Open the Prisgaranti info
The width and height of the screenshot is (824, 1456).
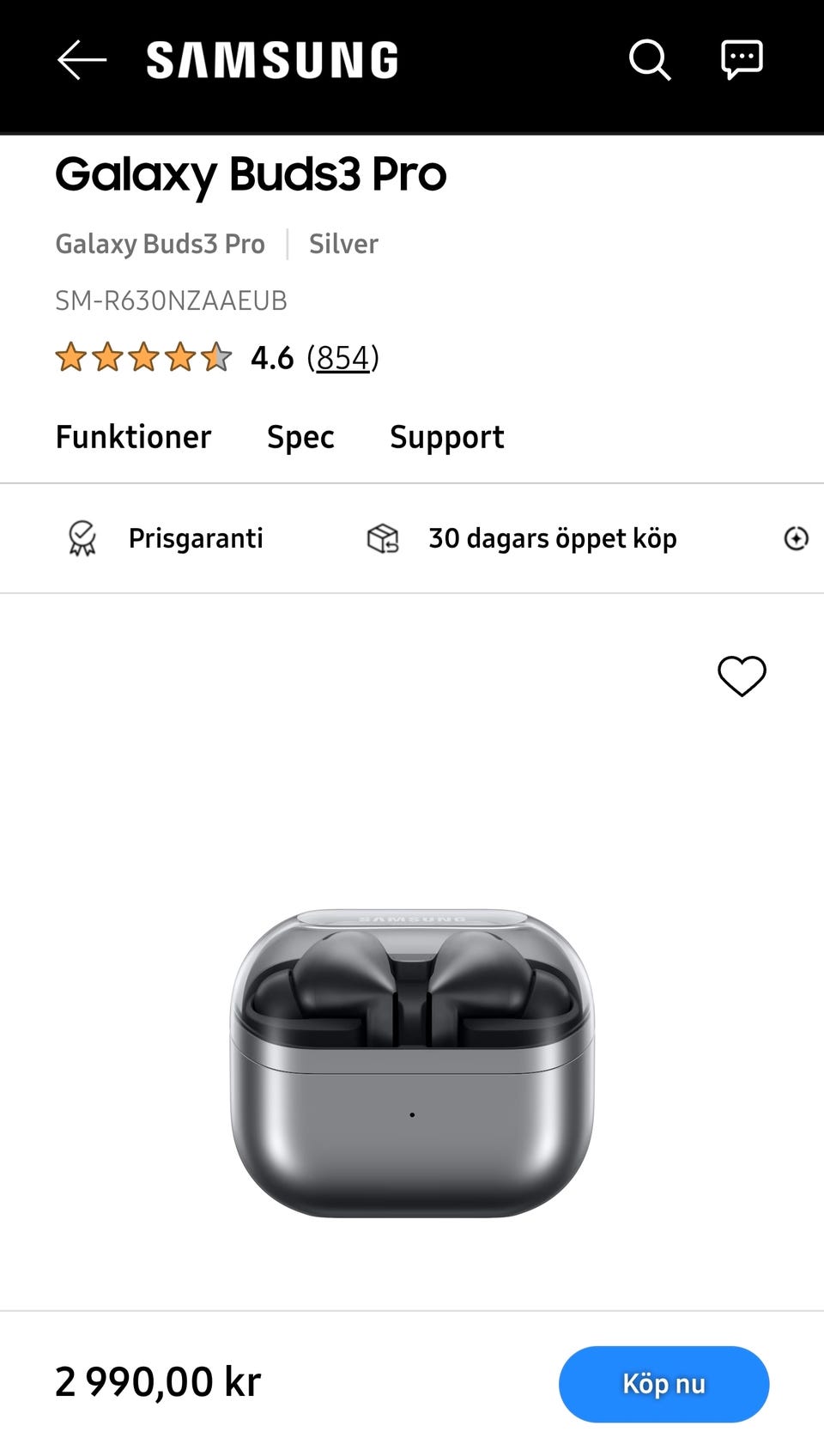[195, 538]
